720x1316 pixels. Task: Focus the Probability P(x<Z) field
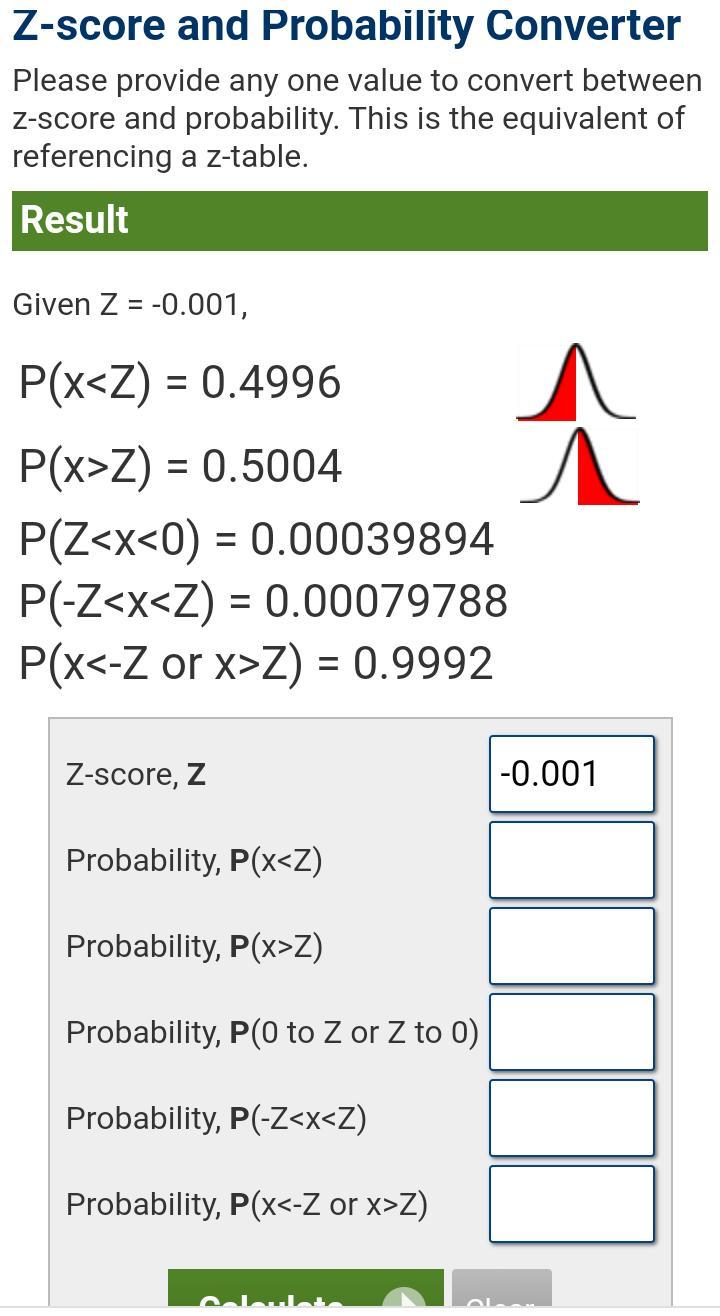571,860
